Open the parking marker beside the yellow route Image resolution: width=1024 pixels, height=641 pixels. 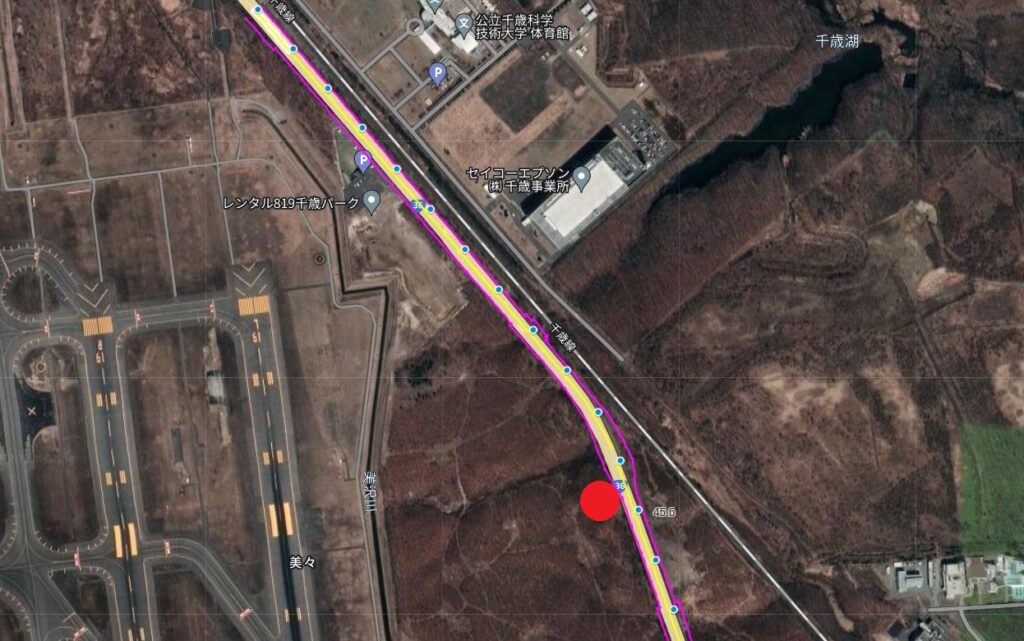[364, 160]
